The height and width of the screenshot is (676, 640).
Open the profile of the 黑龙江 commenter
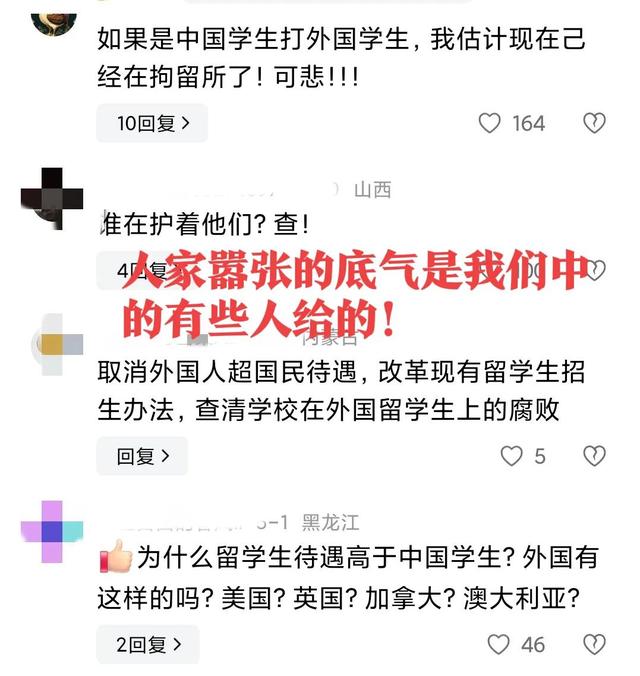[51, 530]
